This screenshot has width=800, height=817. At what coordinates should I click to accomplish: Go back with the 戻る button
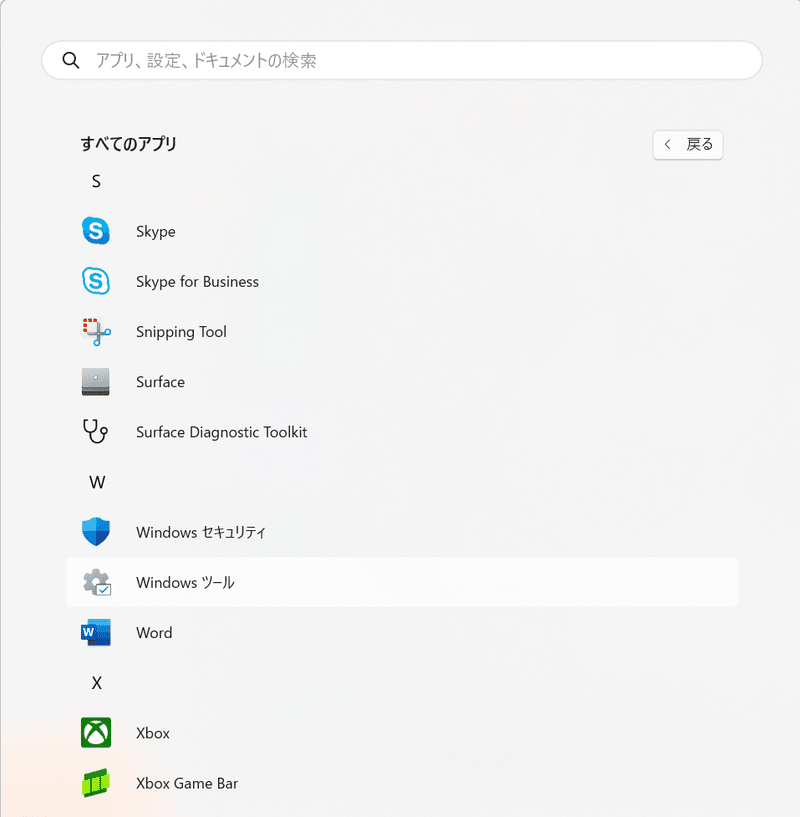(x=688, y=145)
